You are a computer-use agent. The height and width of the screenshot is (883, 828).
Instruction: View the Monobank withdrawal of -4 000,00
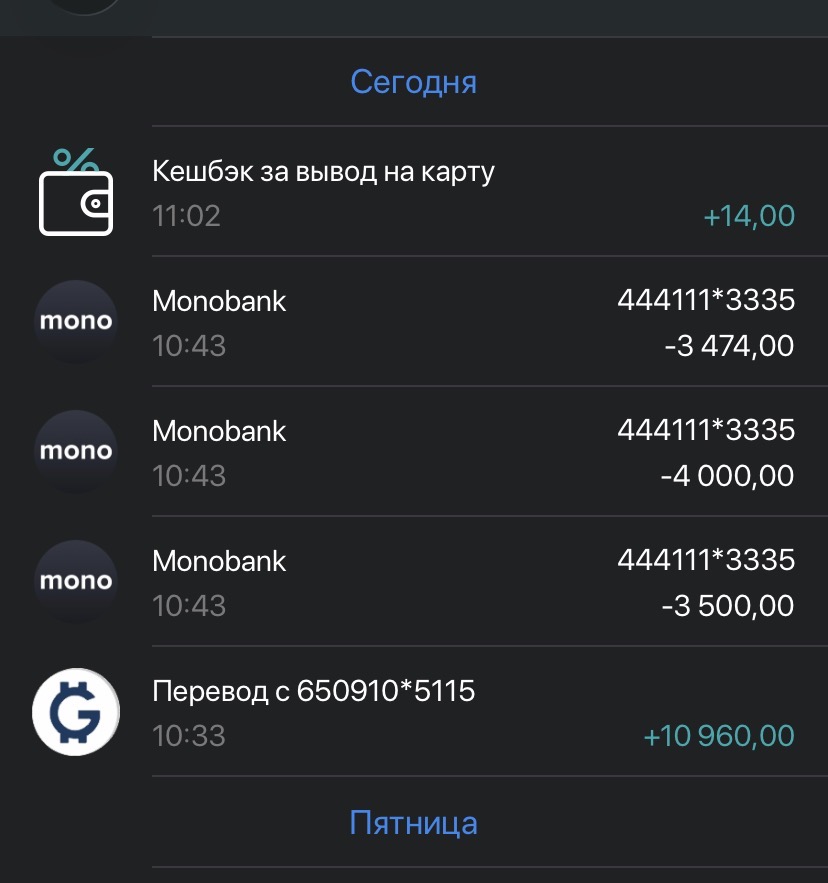414,452
